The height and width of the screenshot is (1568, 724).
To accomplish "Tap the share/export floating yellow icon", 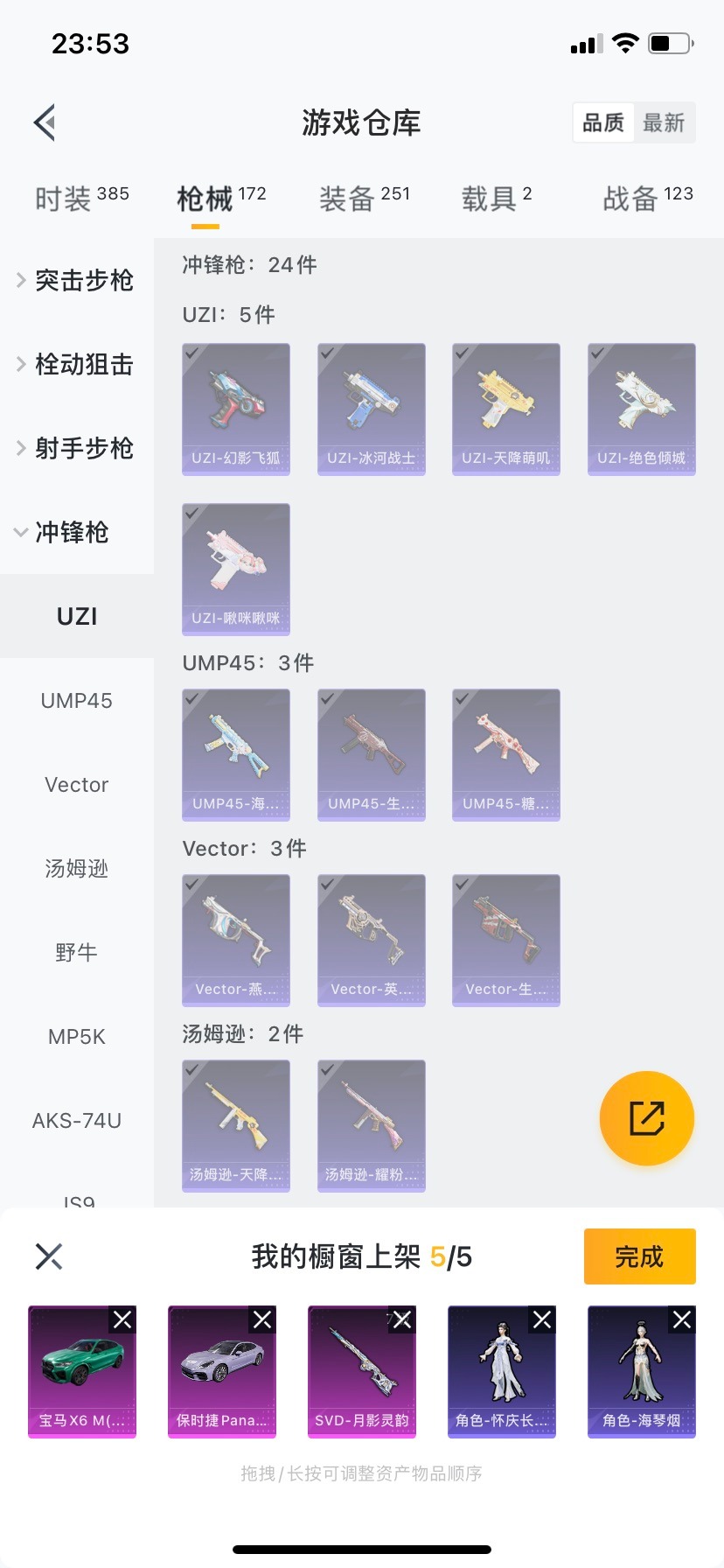I will coord(646,1118).
